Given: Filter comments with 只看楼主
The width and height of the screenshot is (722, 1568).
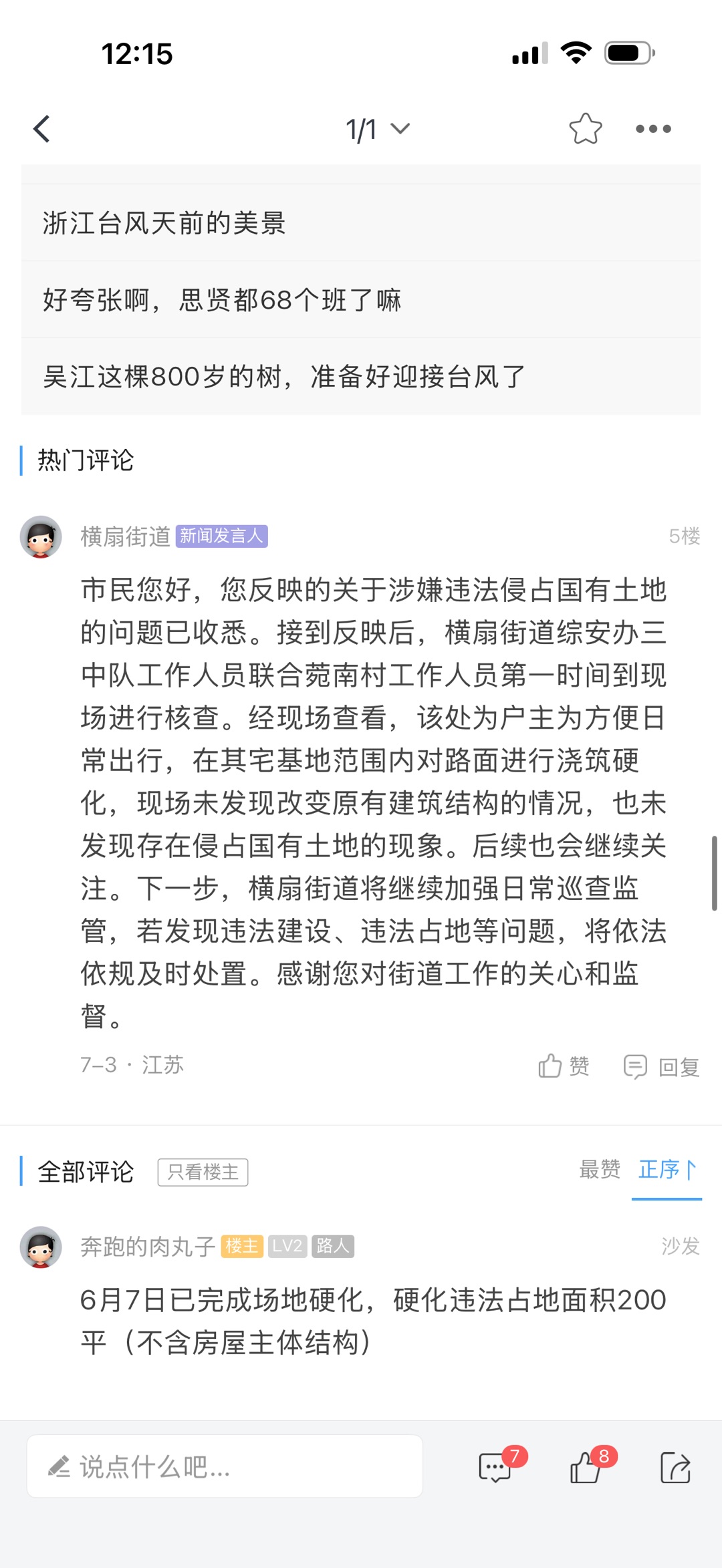Looking at the screenshot, I should pos(203,1172).
